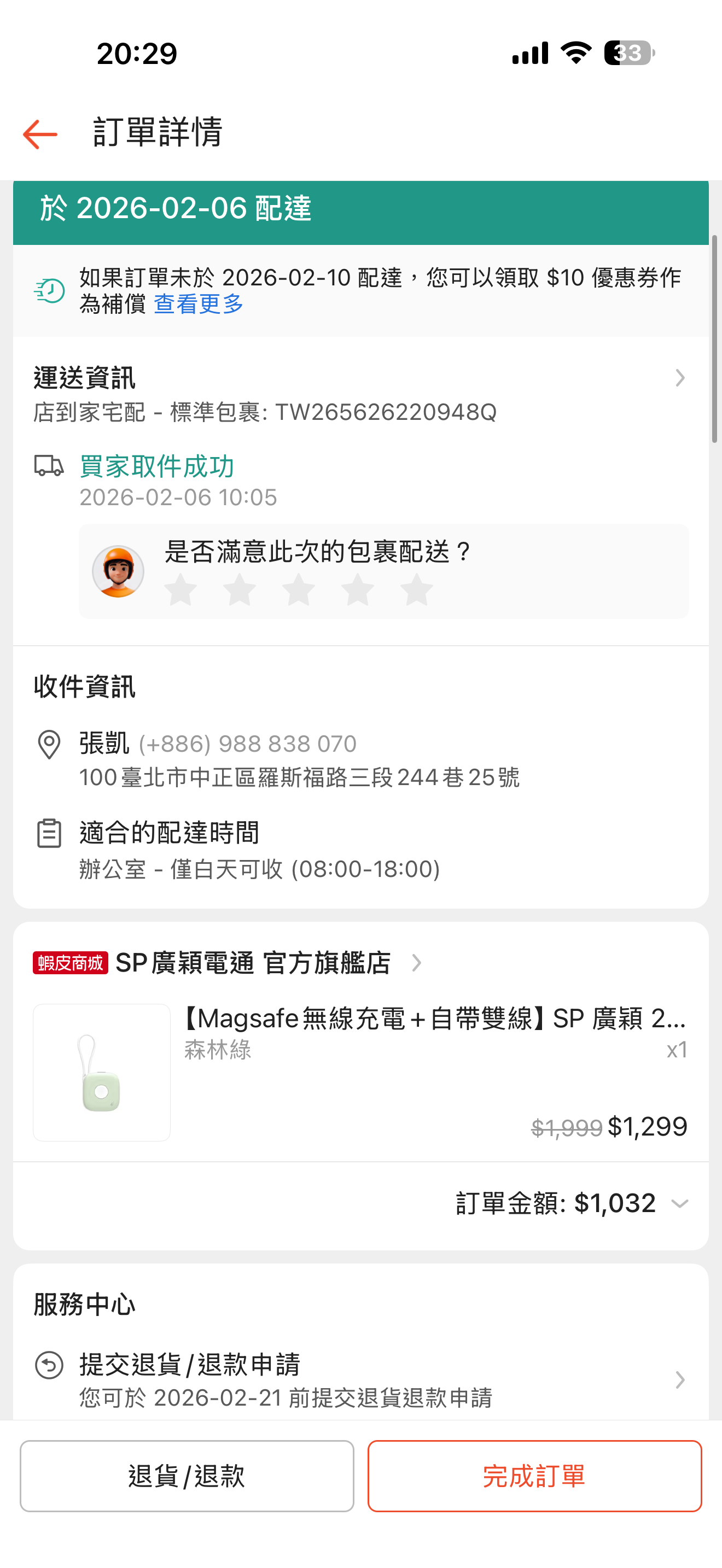Go back from 訂單詳情 page

coord(40,134)
